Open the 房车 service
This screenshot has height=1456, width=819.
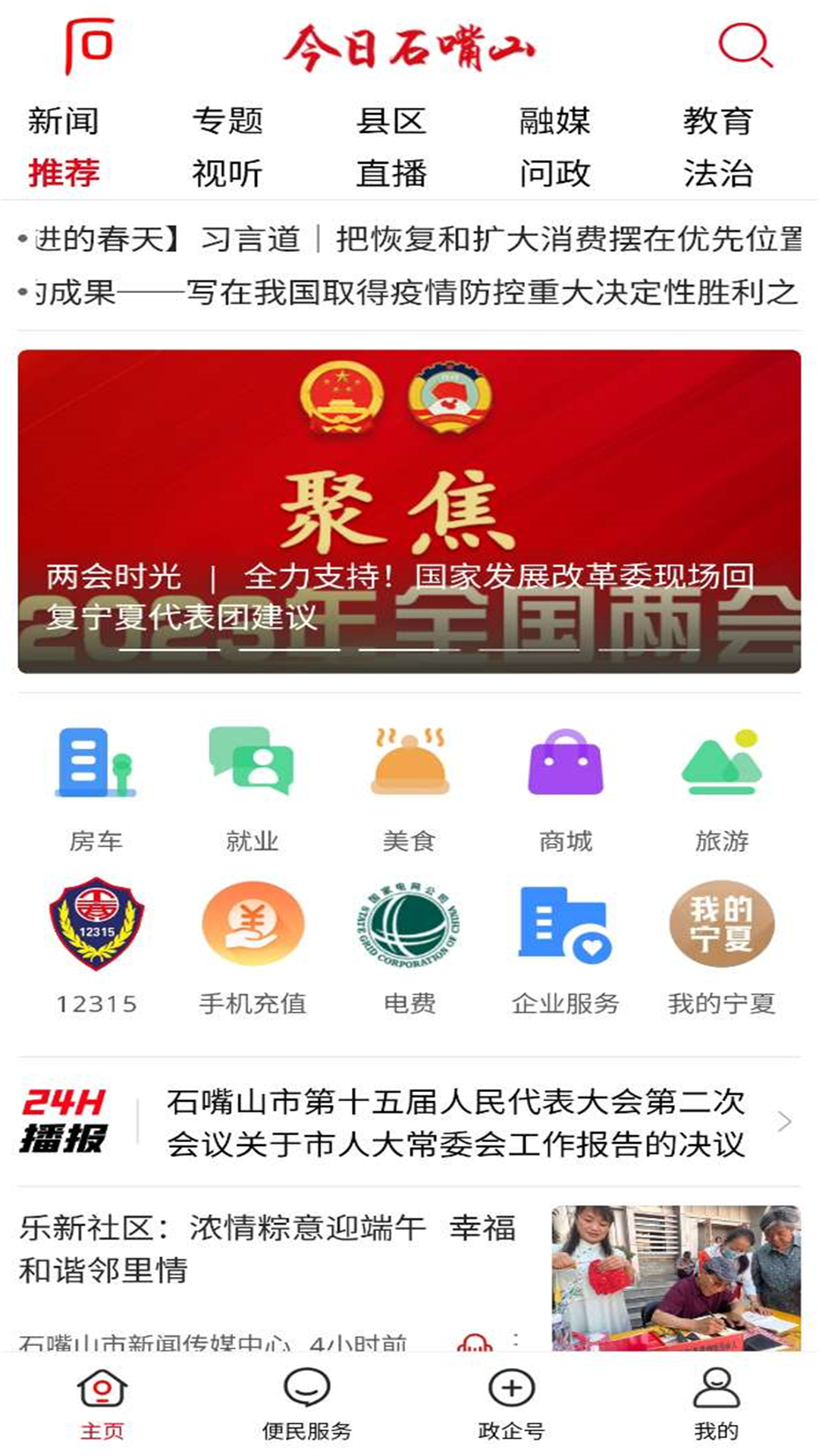[x=96, y=789]
